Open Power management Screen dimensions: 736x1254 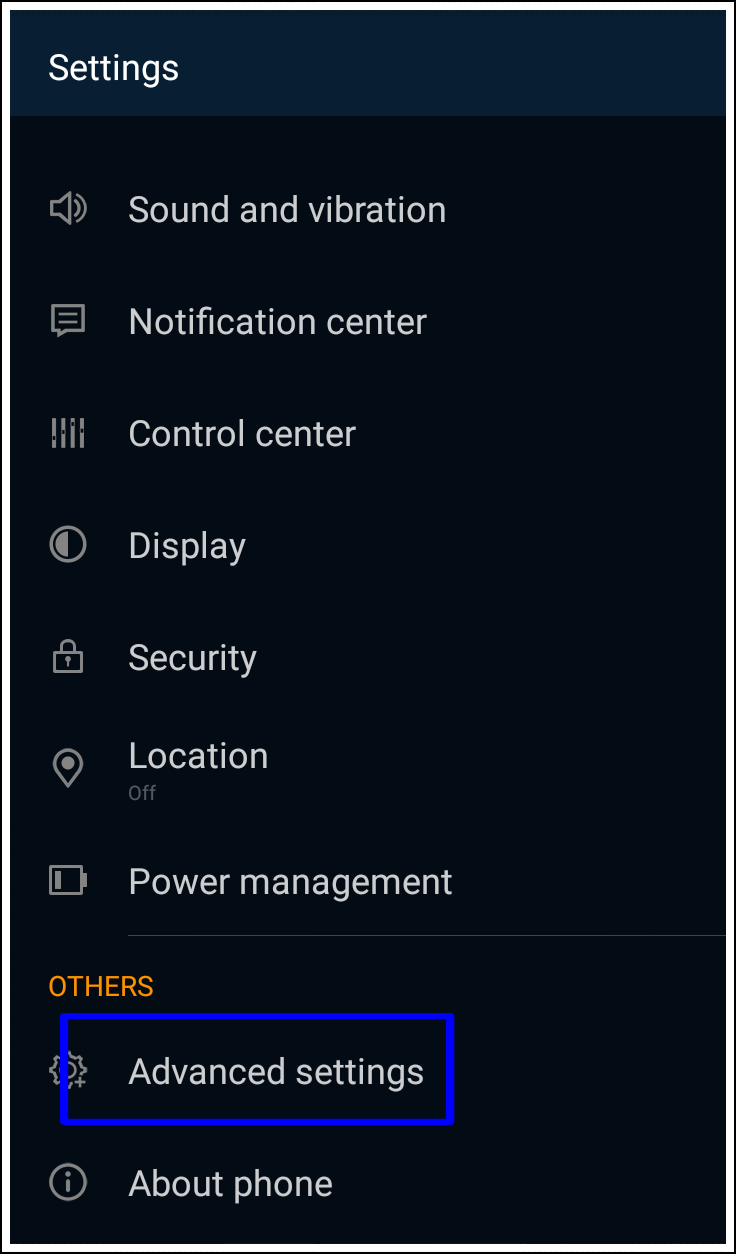coord(290,882)
